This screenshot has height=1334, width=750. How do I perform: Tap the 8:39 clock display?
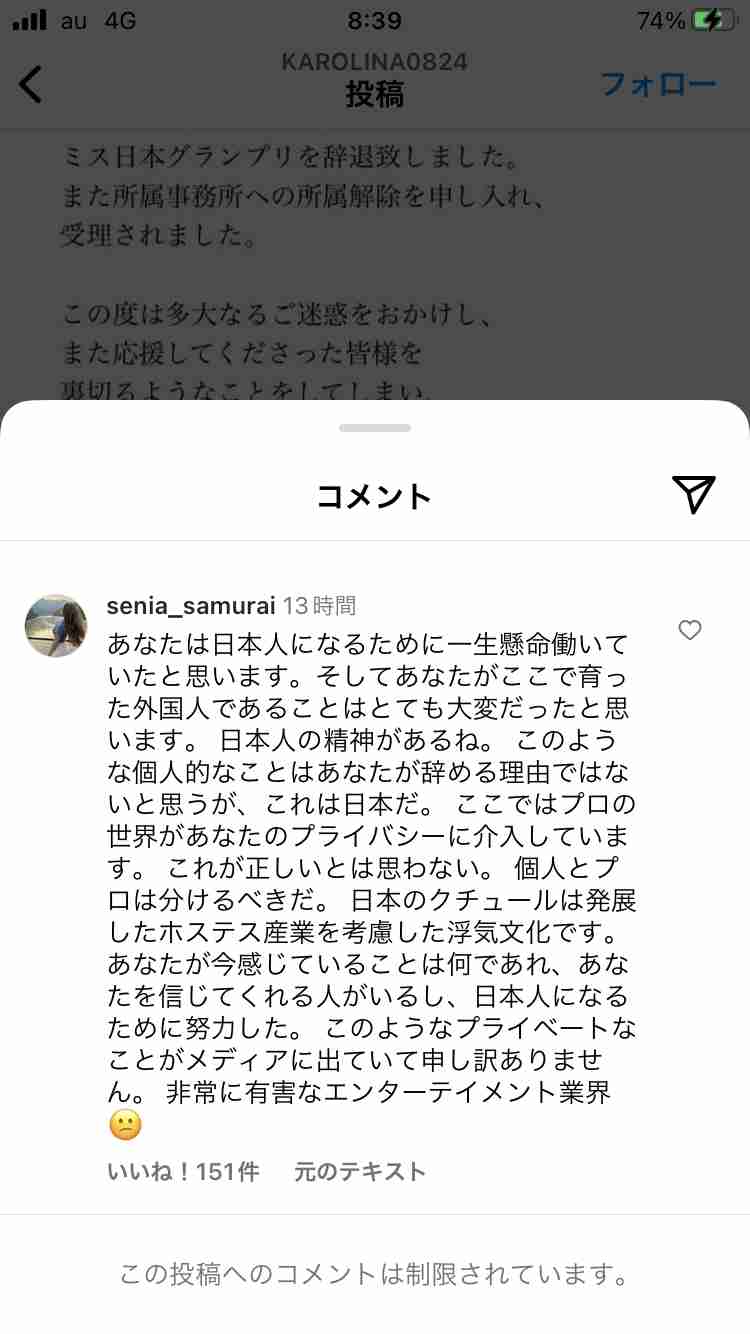[374, 20]
